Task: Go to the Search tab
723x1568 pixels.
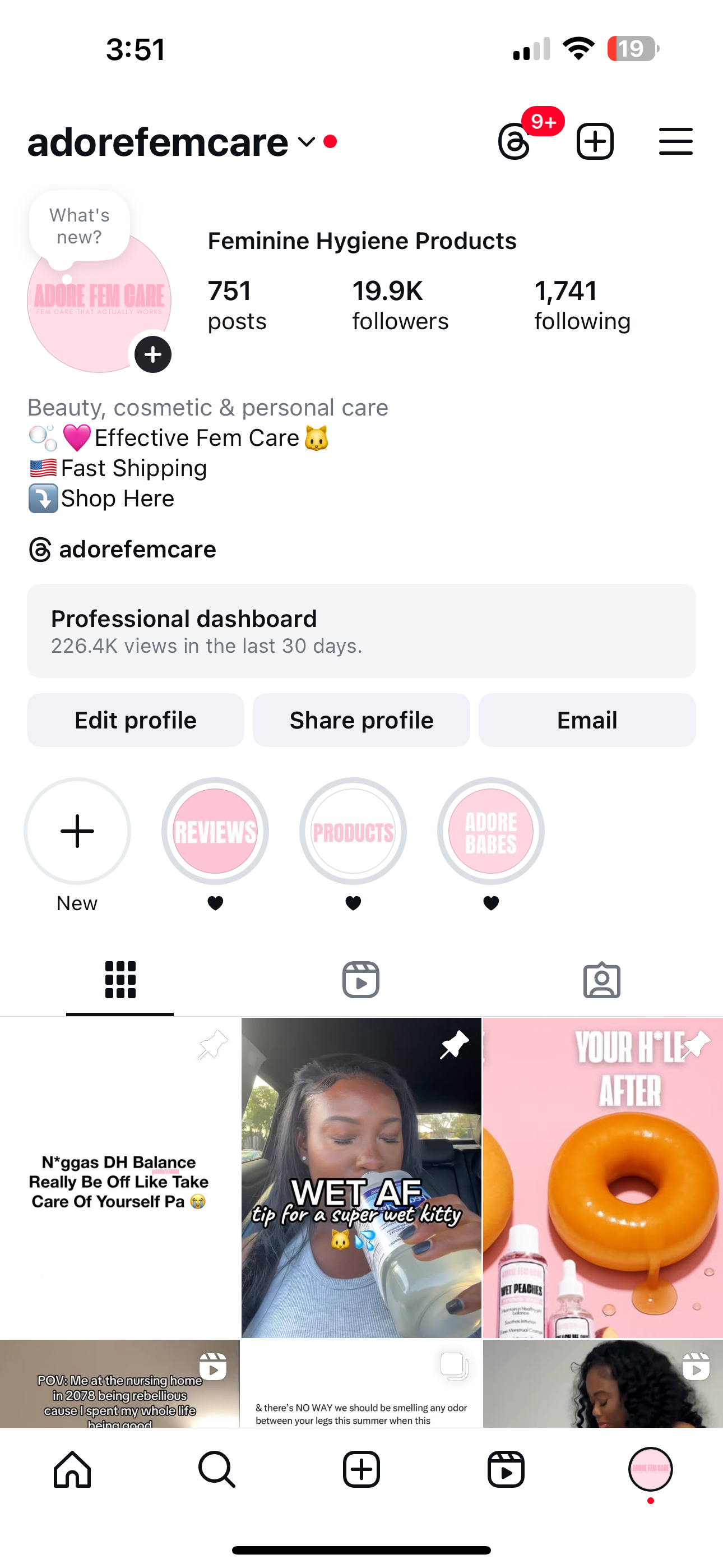Action: tap(217, 1469)
